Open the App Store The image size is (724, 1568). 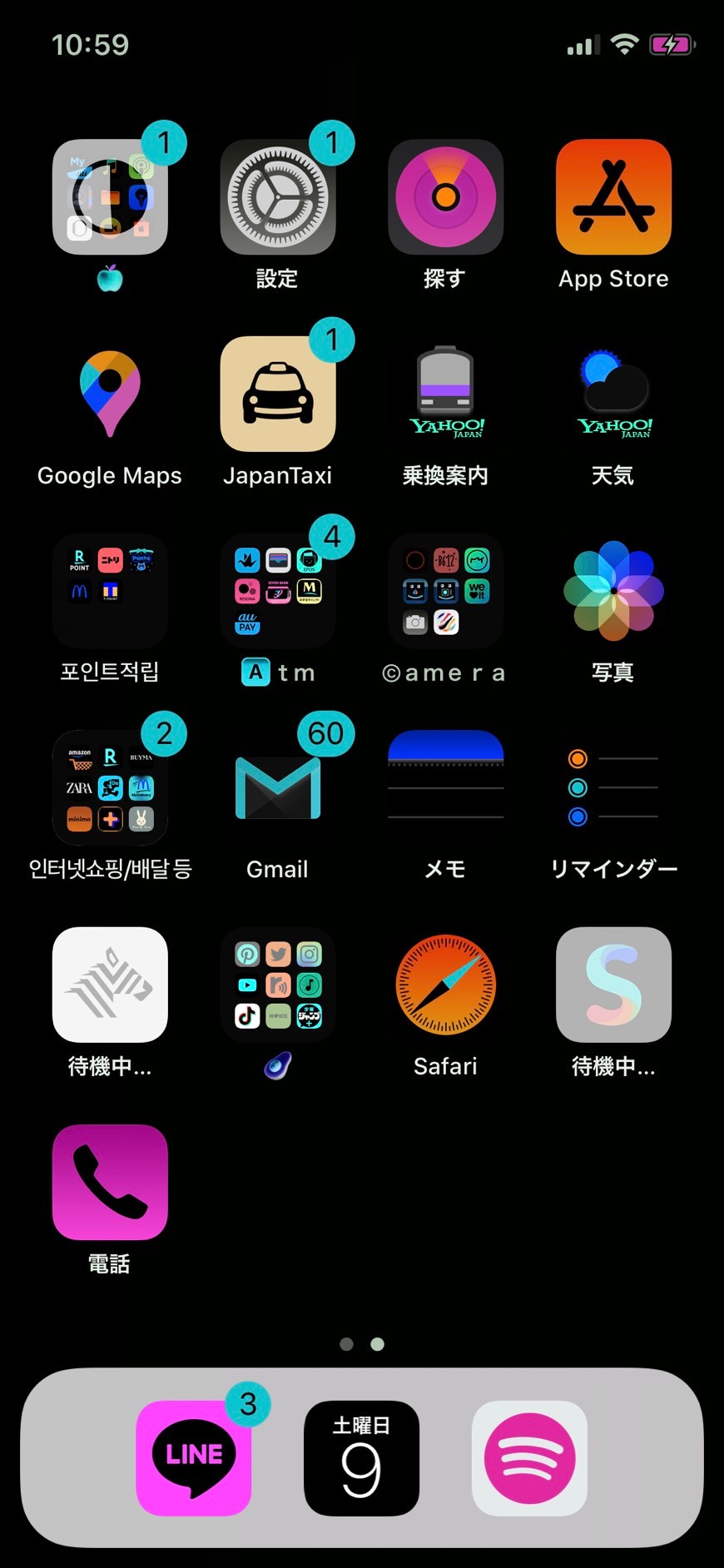pyautogui.click(x=613, y=197)
